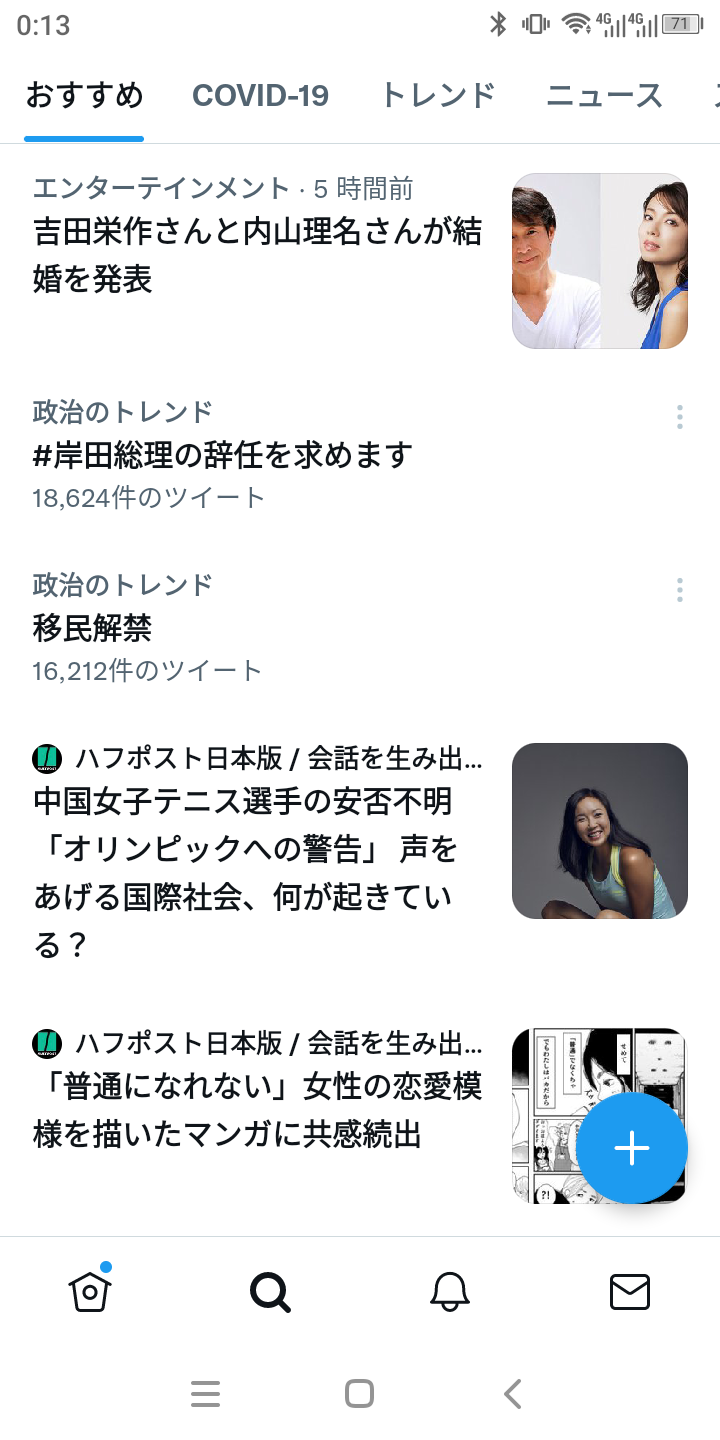Image resolution: width=720 pixels, height=1440 pixels.
Task: Open the notifications bell
Action: (450, 1292)
